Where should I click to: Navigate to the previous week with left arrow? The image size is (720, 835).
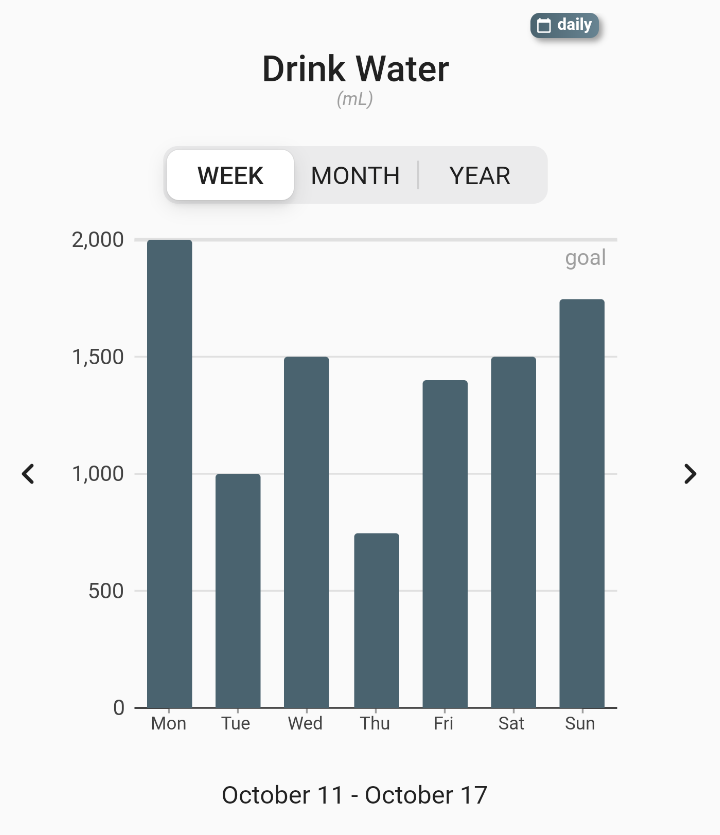tap(29, 474)
